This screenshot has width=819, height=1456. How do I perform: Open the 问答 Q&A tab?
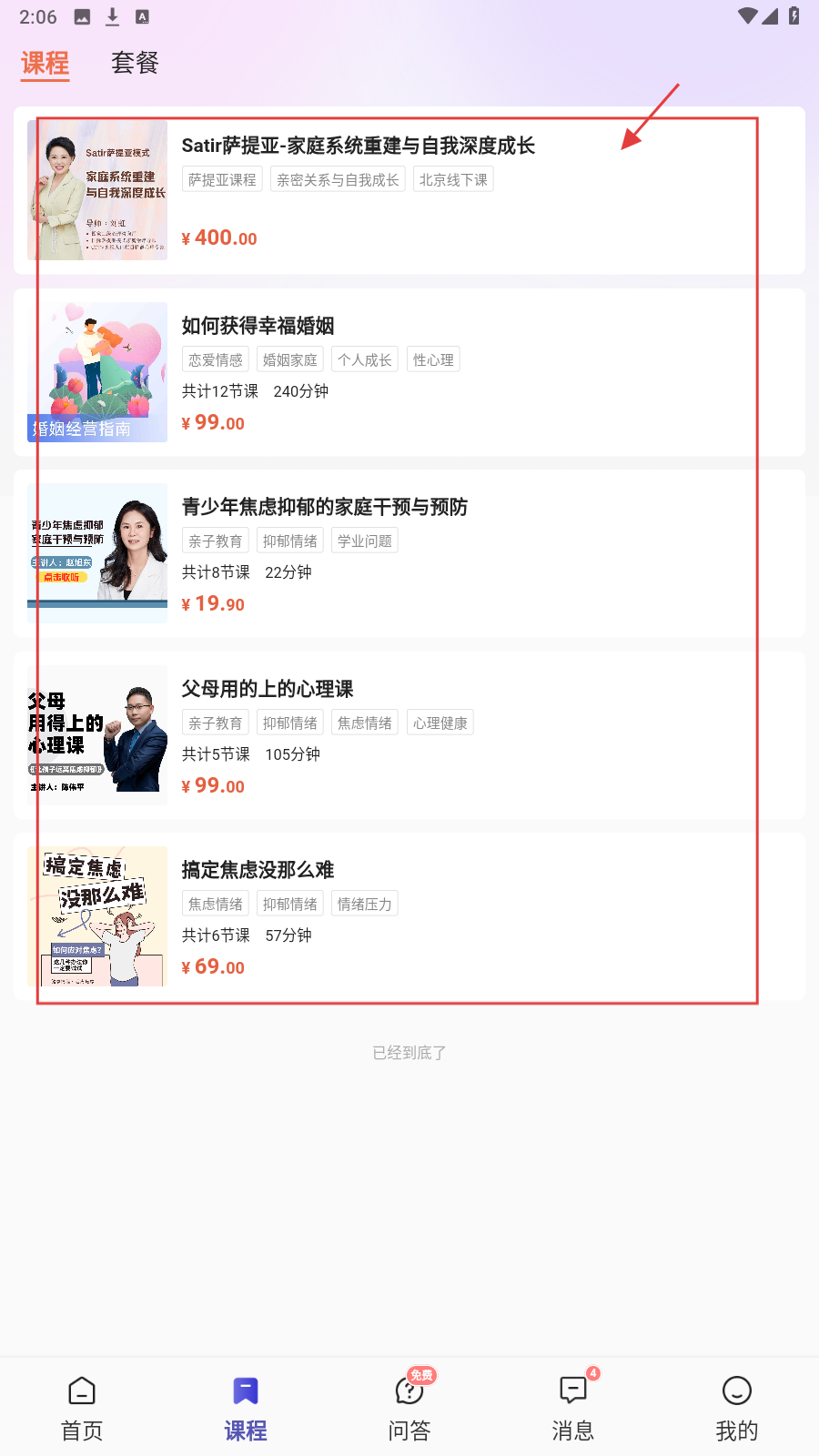[409, 1407]
